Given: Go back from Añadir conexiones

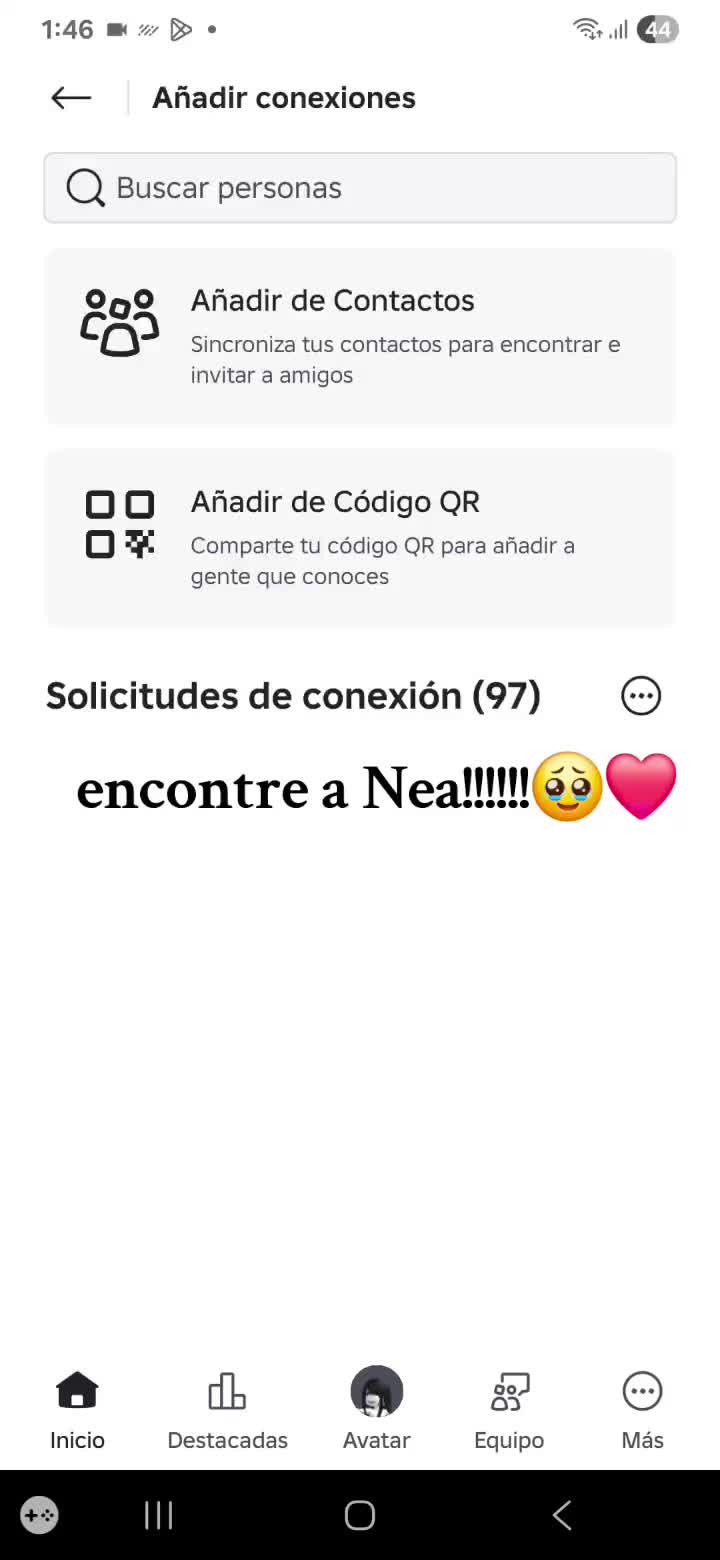Looking at the screenshot, I should click(71, 97).
